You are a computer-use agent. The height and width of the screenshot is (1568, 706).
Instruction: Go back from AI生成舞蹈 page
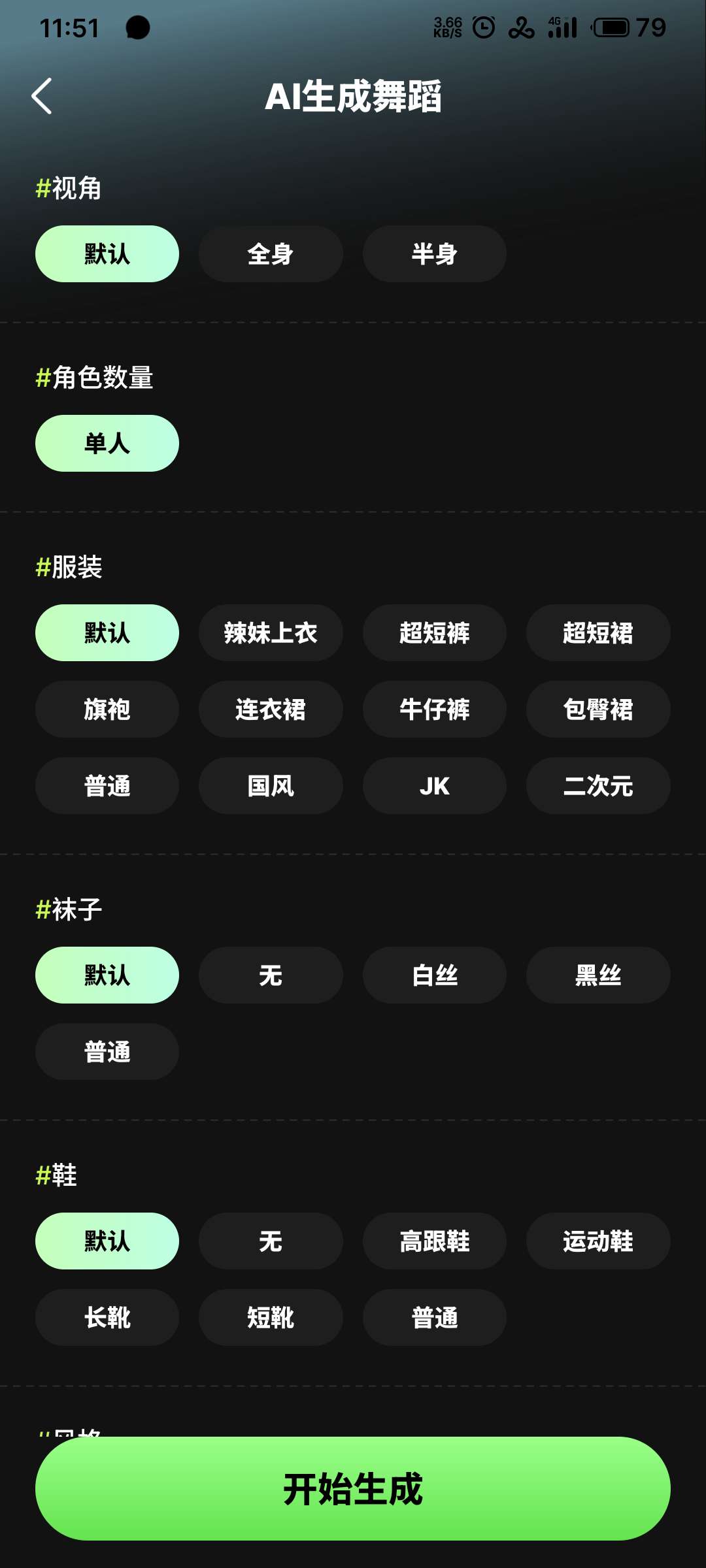coord(42,97)
